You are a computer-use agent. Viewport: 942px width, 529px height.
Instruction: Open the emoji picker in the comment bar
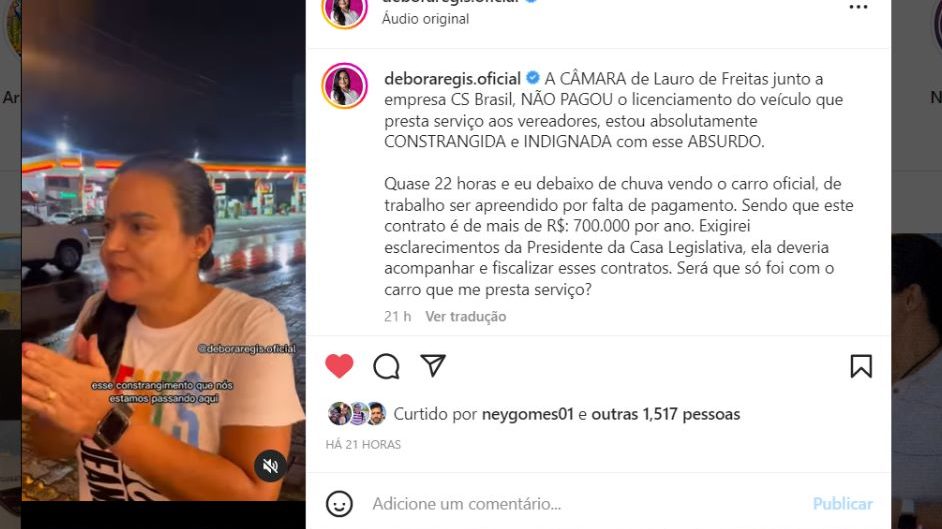pyautogui.click(x=339, y=504)
